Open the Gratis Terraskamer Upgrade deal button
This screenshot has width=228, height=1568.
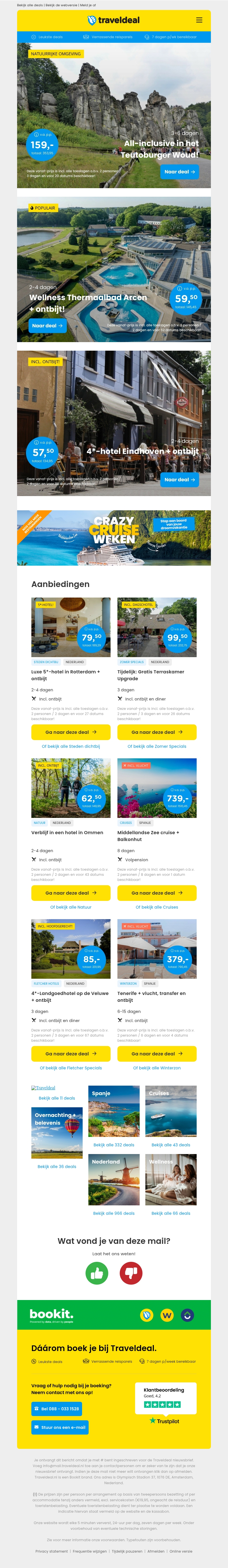coord(157,732)
